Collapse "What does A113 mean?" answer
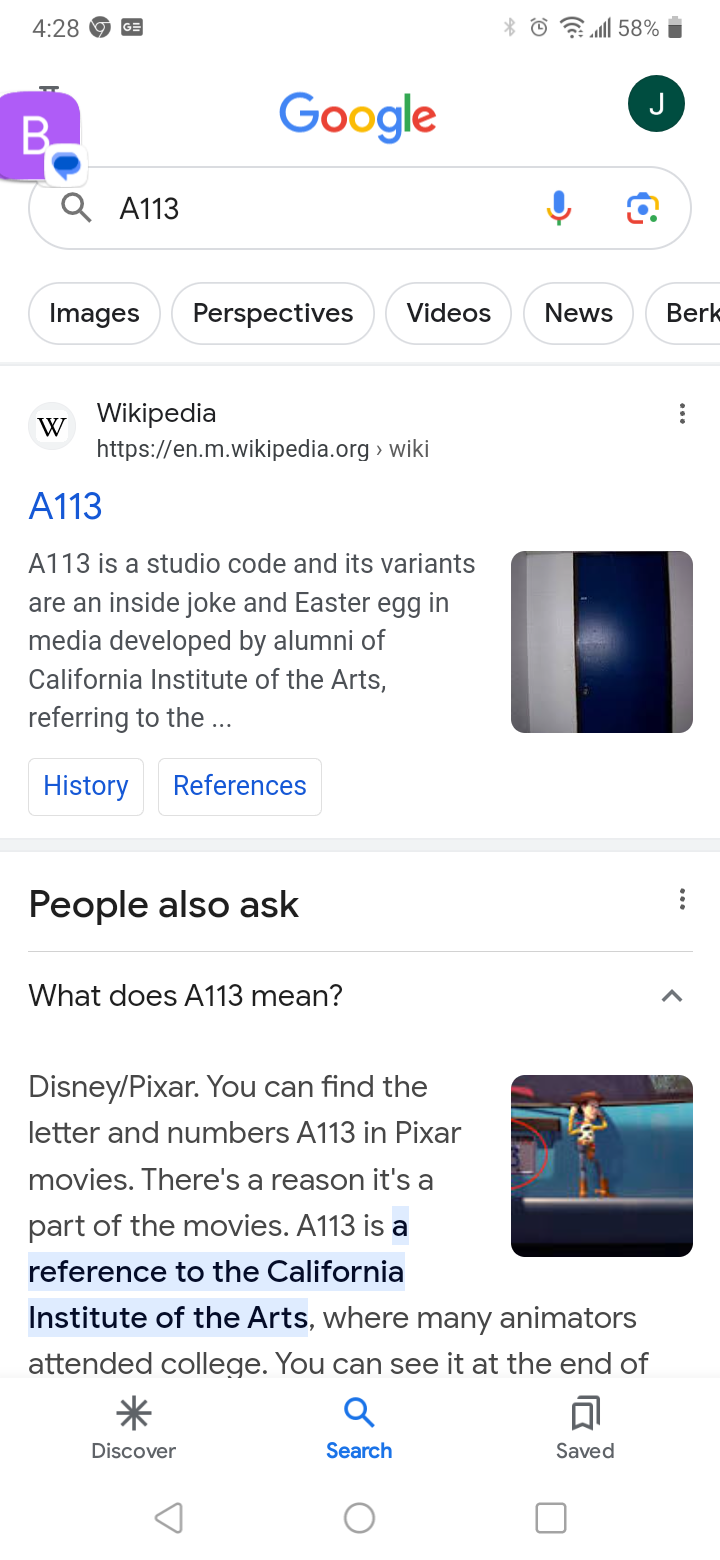 point(672,996)
